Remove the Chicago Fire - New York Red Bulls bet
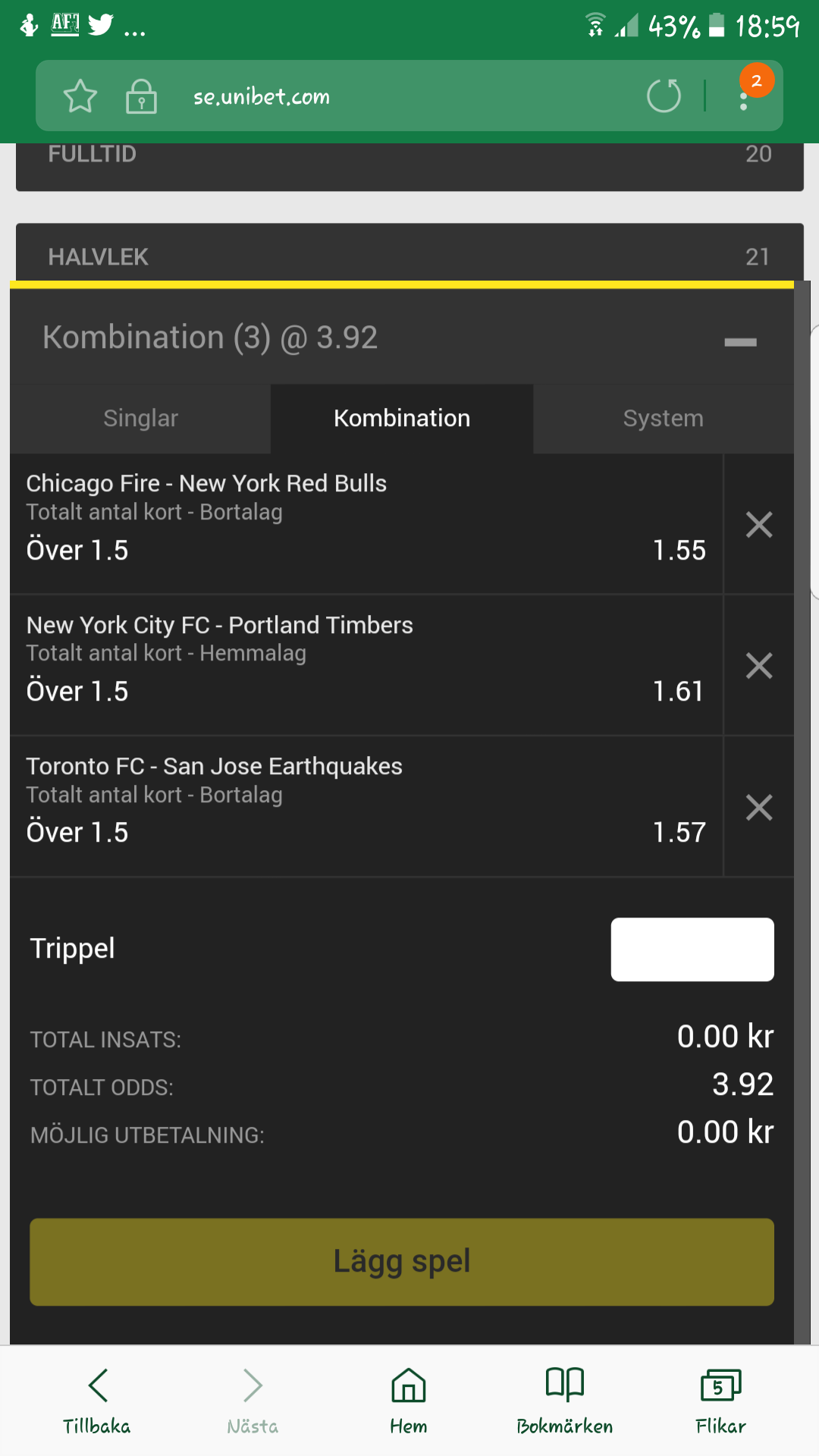819x1456 pixels. tap(759, 525)
